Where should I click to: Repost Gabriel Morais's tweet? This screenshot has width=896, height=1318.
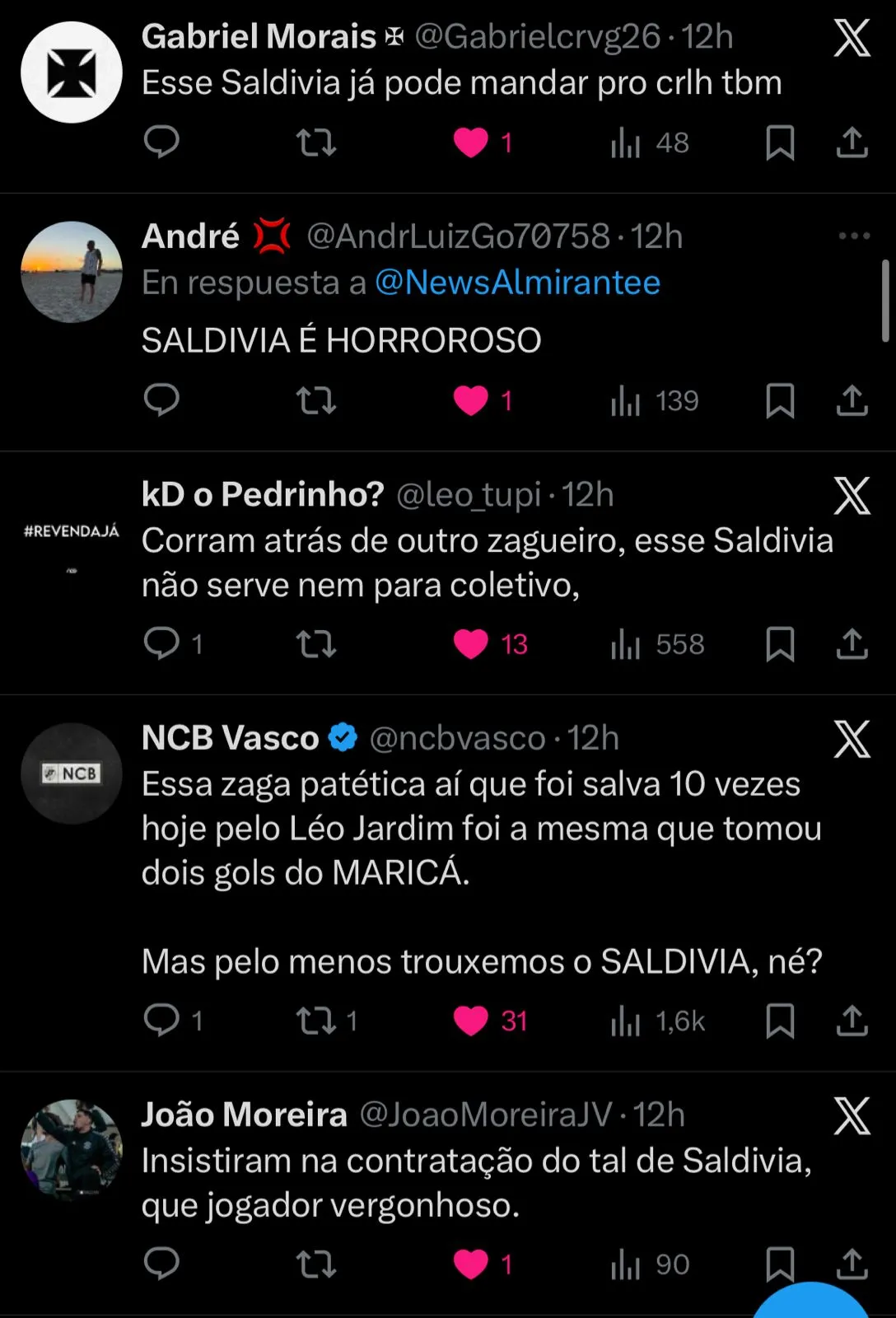tap(316, 143)
